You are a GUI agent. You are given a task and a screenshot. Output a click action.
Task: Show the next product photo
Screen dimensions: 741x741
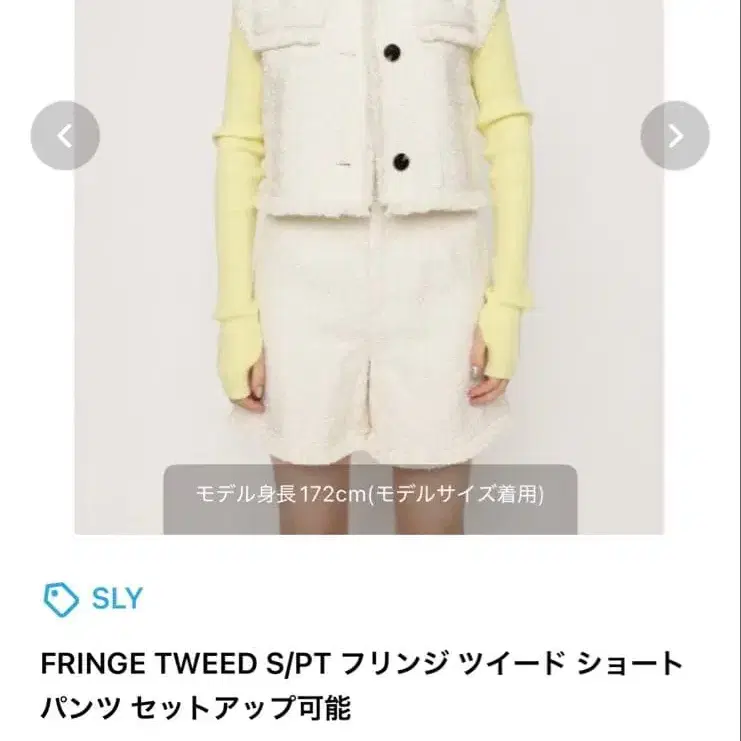point(675,136)
